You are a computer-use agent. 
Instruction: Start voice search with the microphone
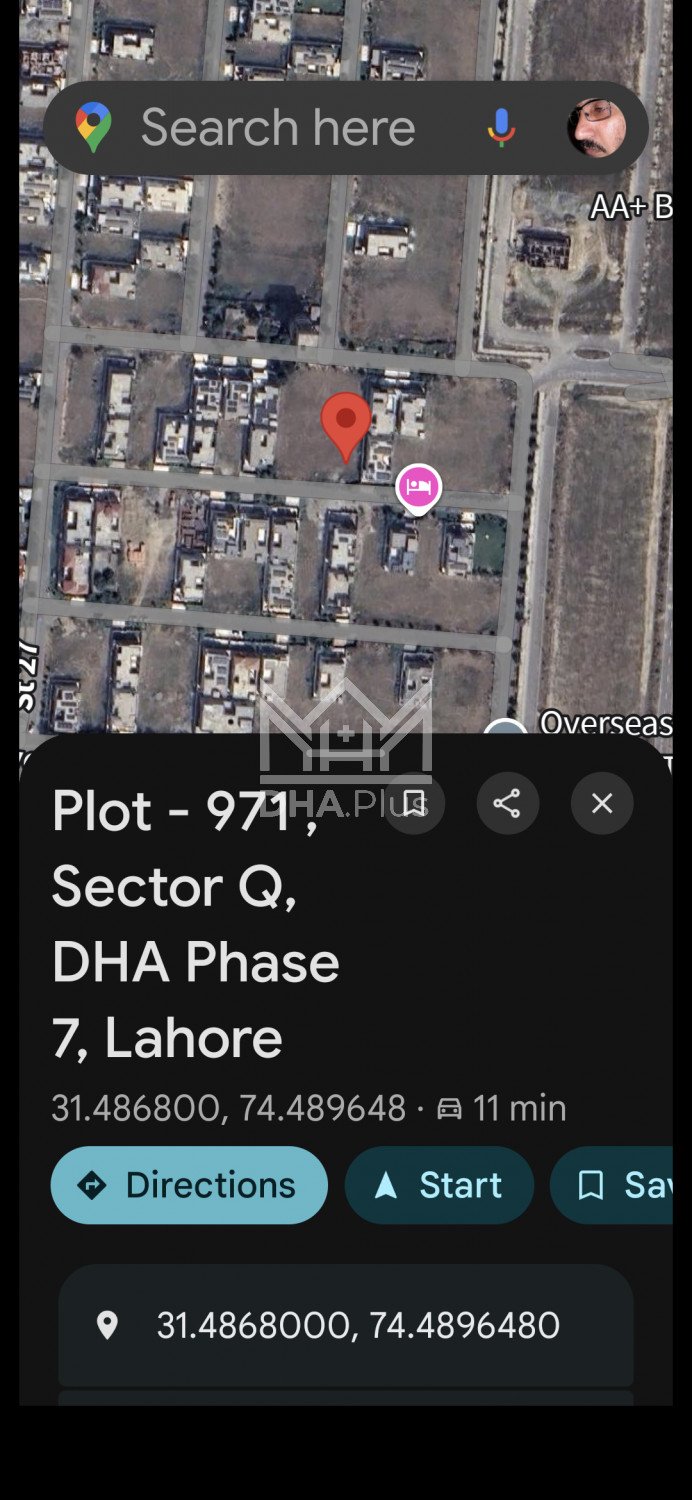(x=501, y=128)
